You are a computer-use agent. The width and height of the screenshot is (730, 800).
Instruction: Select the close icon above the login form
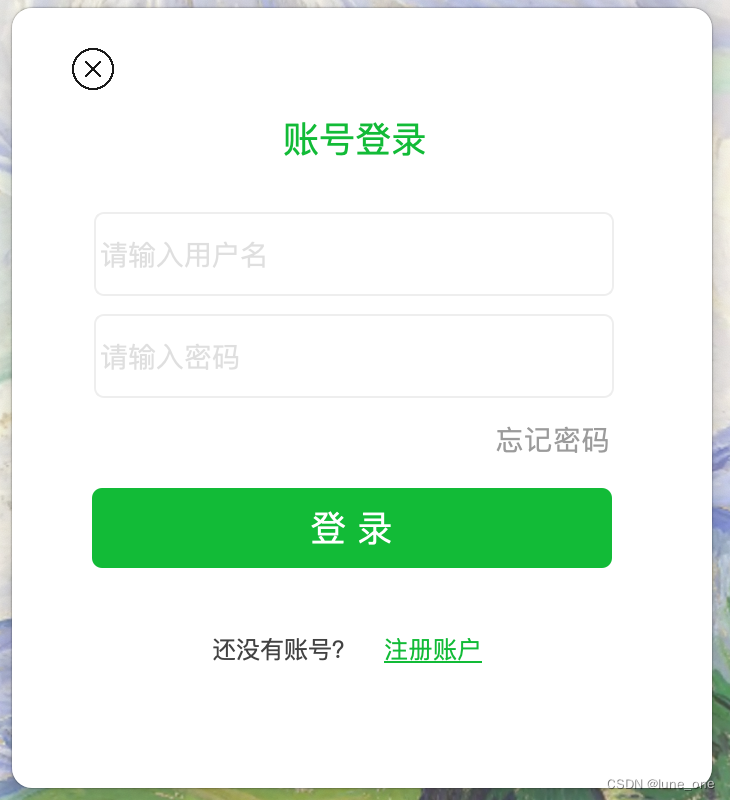pyautogui.click(x=92, y=70)
